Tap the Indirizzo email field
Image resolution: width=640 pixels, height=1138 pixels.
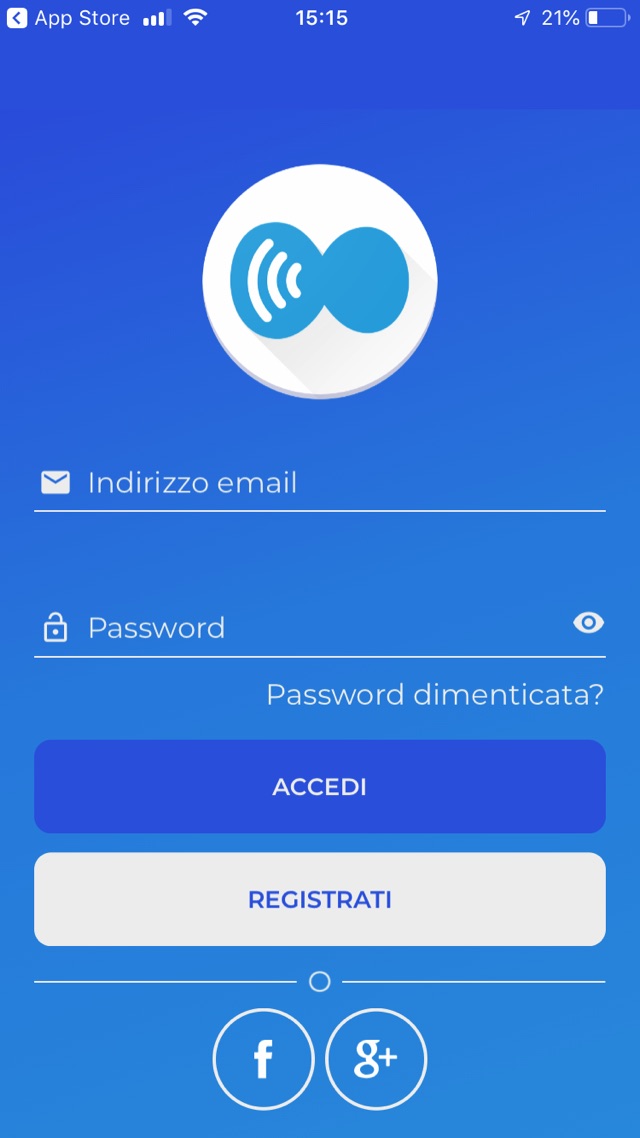320,484
